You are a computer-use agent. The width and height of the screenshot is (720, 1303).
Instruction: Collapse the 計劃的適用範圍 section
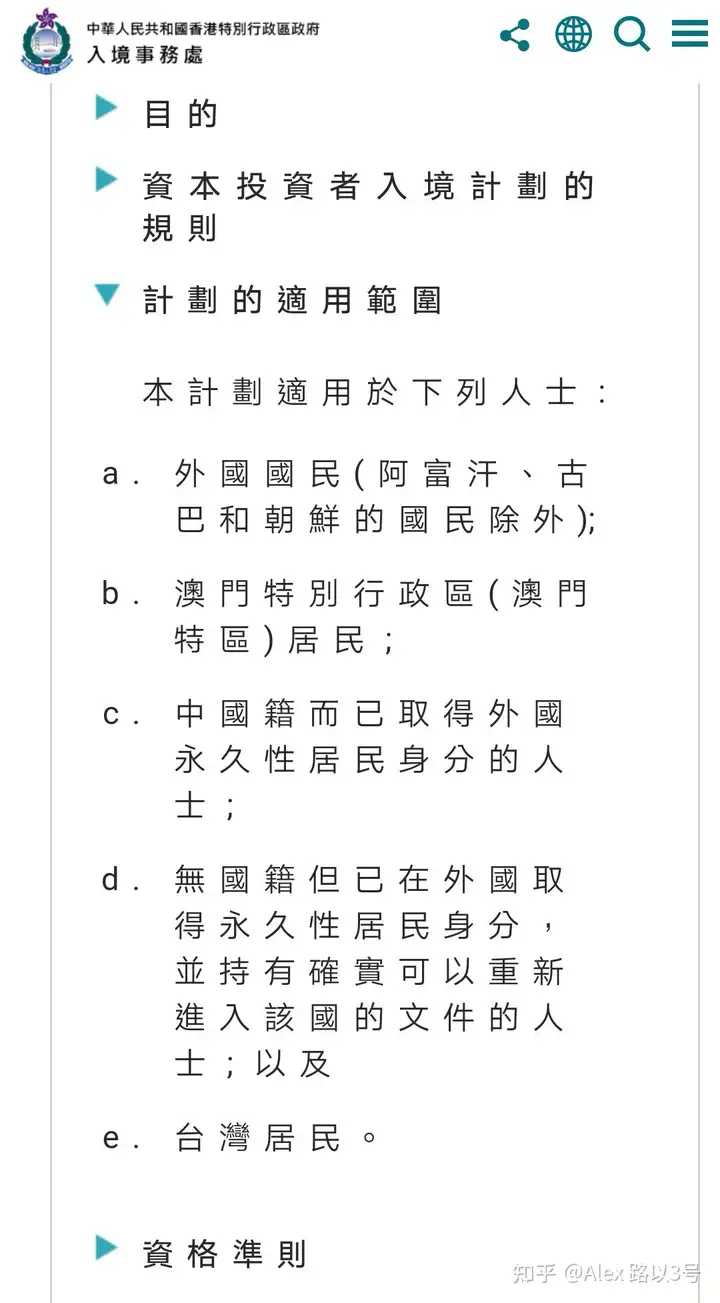click(292, 300)
